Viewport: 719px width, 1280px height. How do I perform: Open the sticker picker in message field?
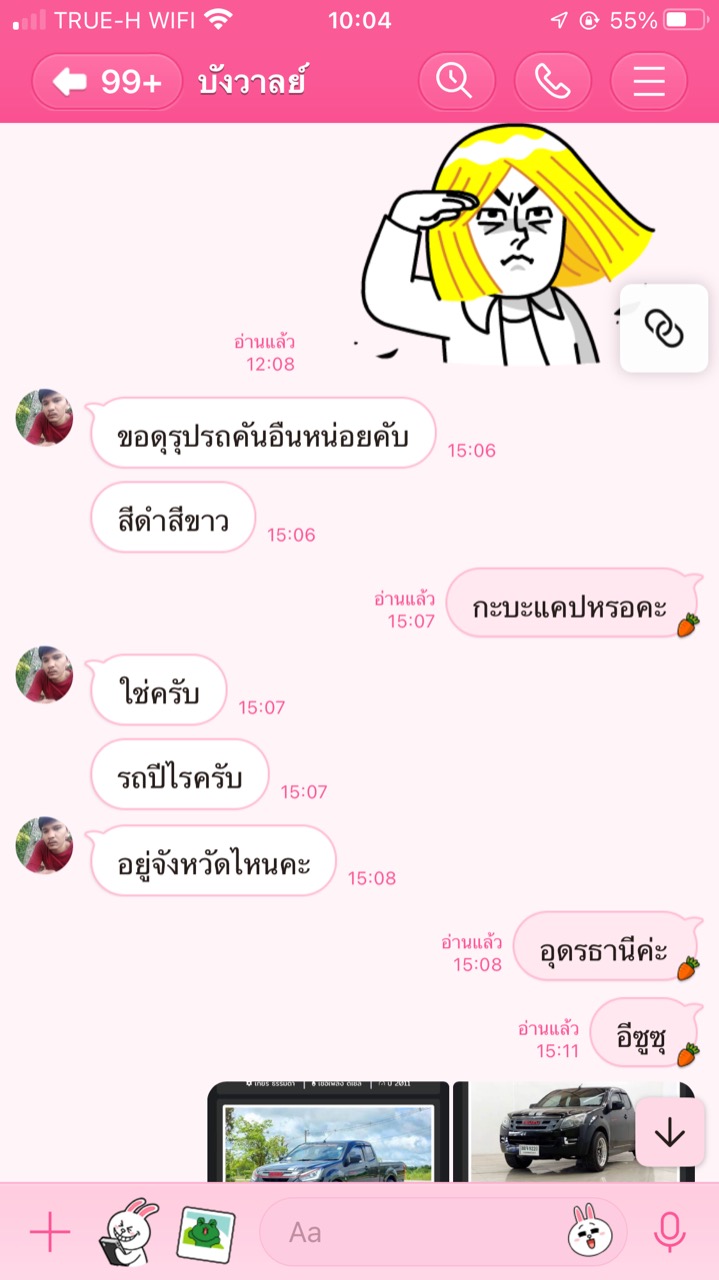(590, 1232)
